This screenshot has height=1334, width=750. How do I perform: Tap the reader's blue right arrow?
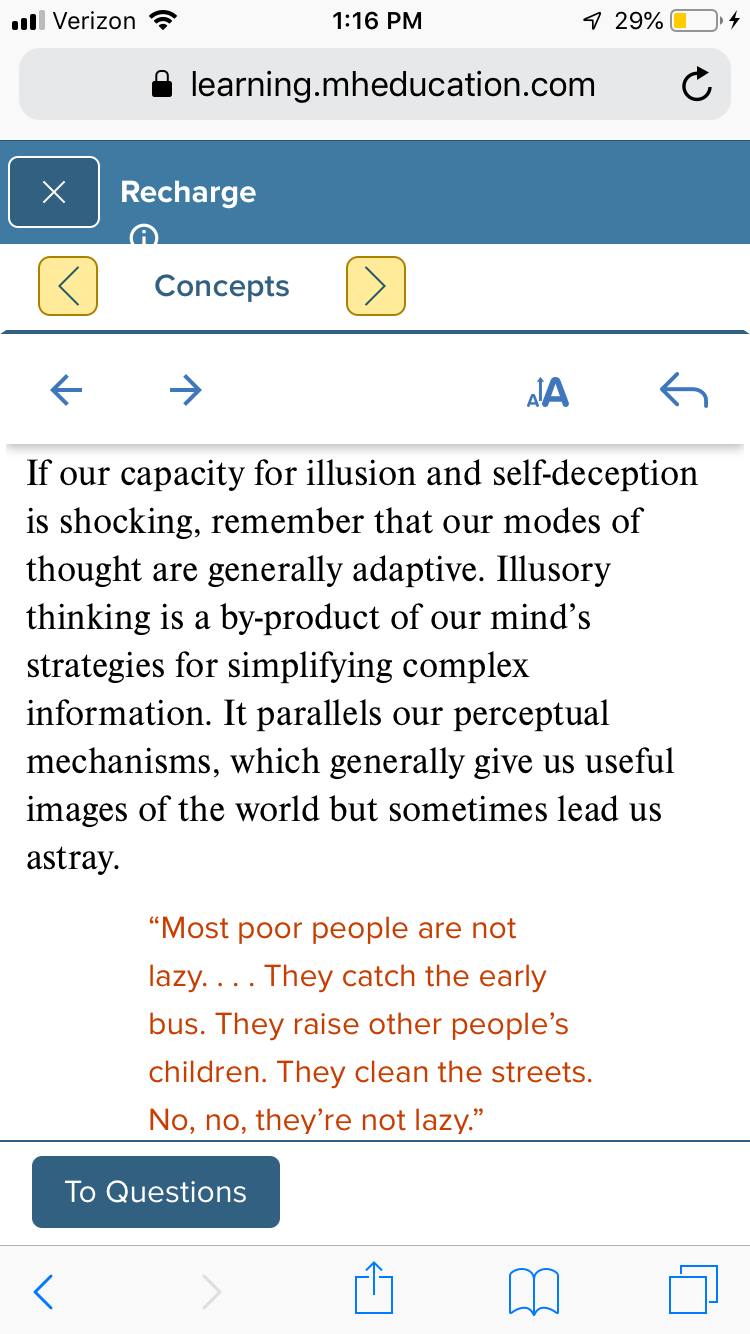[185, 390]
